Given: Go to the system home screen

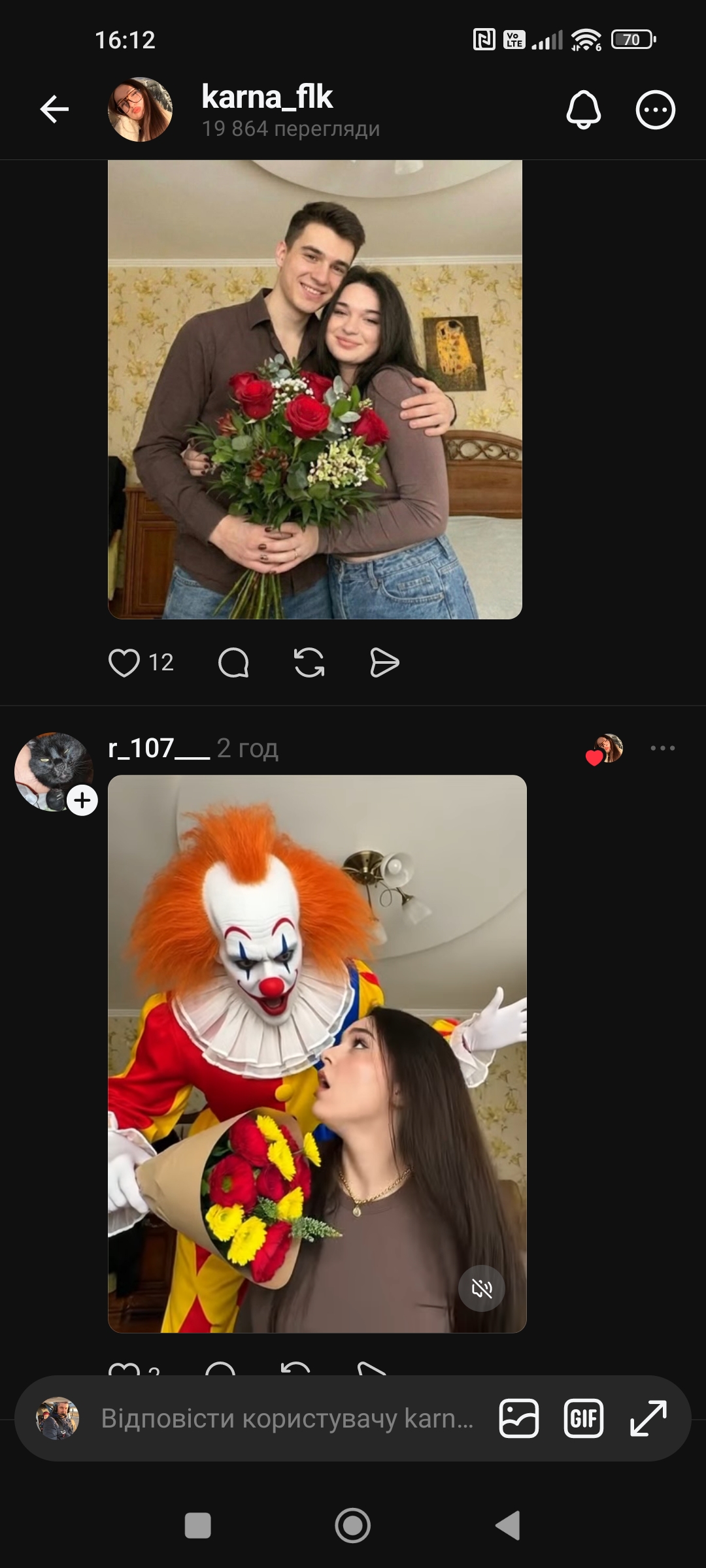Looking at the screenshot, I should (x=353, y=1526).
